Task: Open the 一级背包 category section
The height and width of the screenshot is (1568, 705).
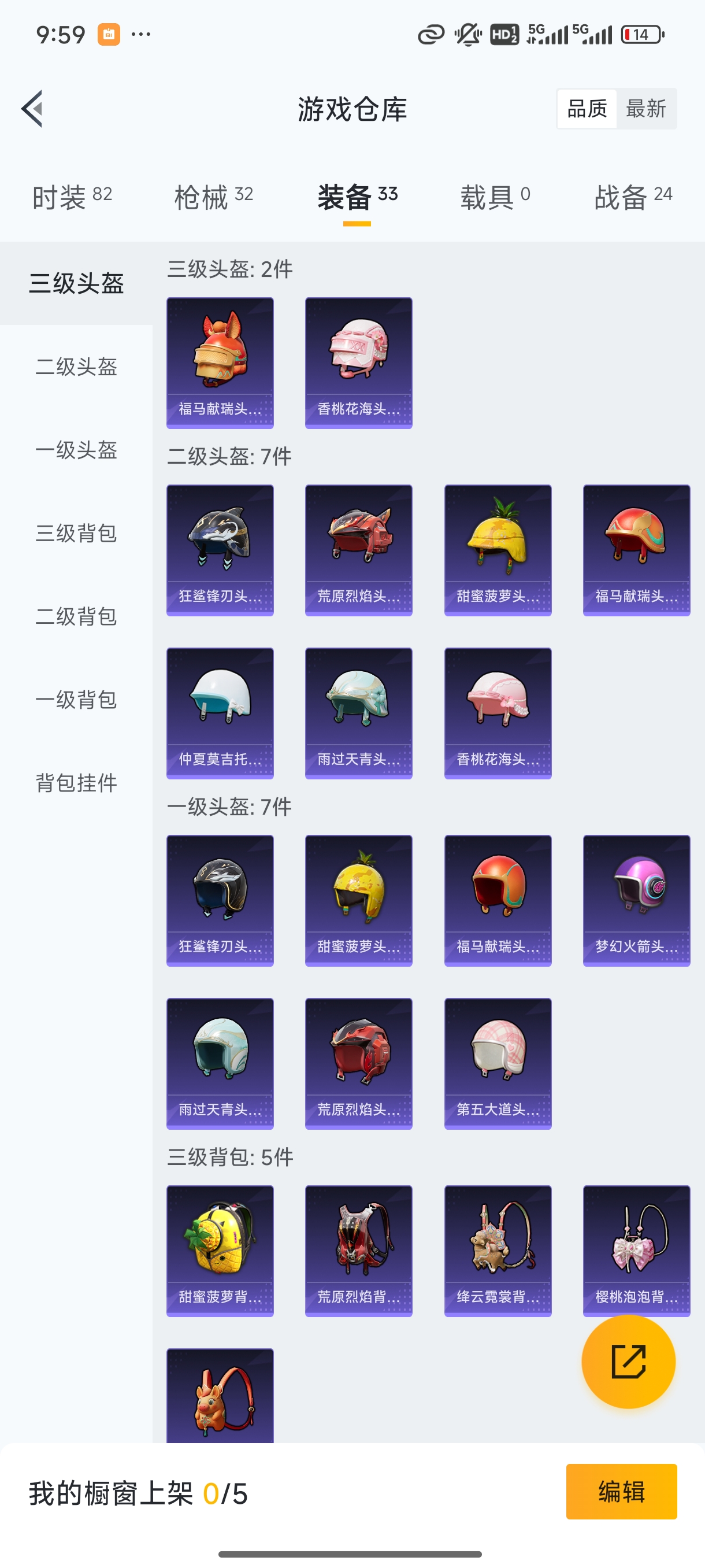Action: click(76, 700)
